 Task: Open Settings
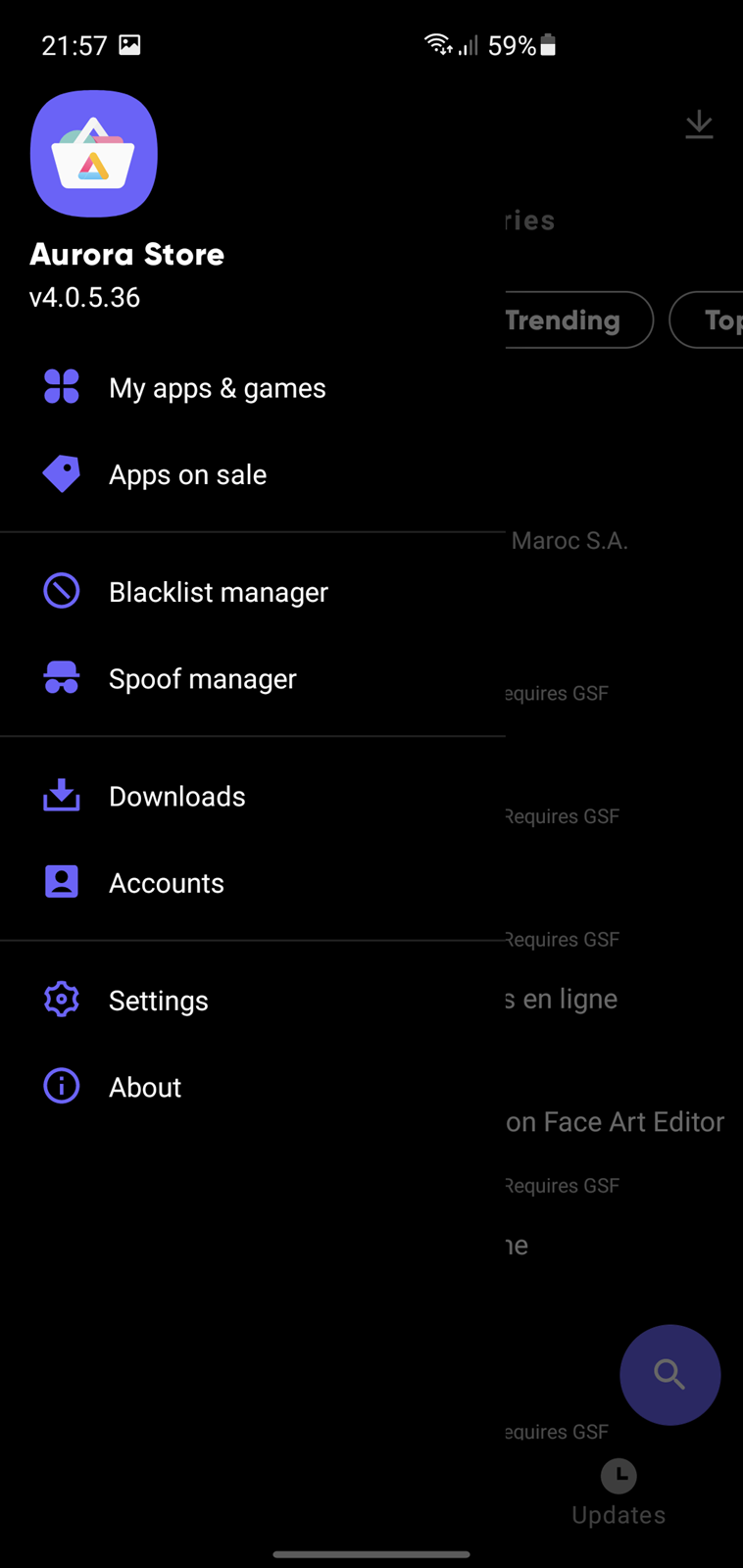click(253, 1001)
